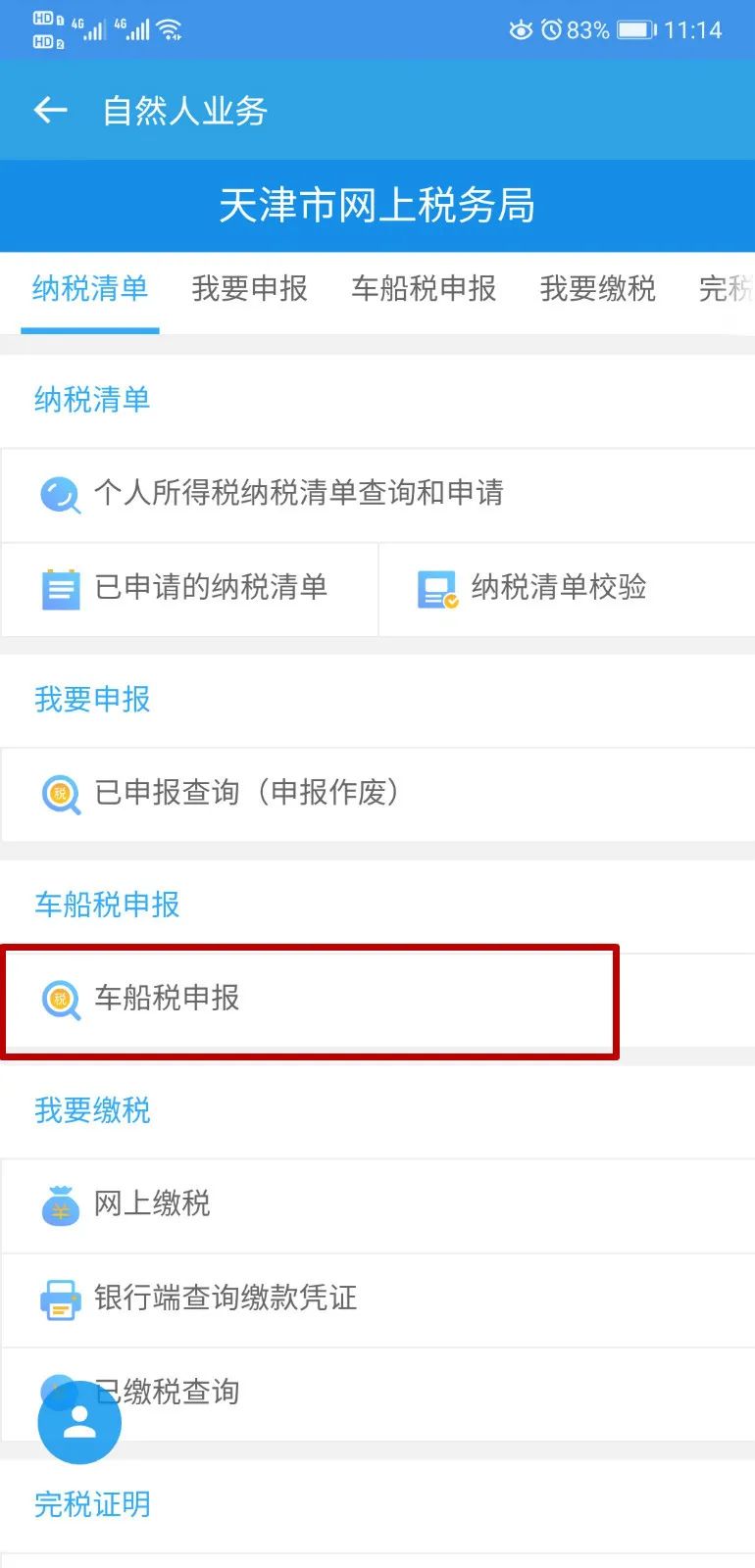
Task: Switch to the 我要申报 tab
Action: point(249,288)
